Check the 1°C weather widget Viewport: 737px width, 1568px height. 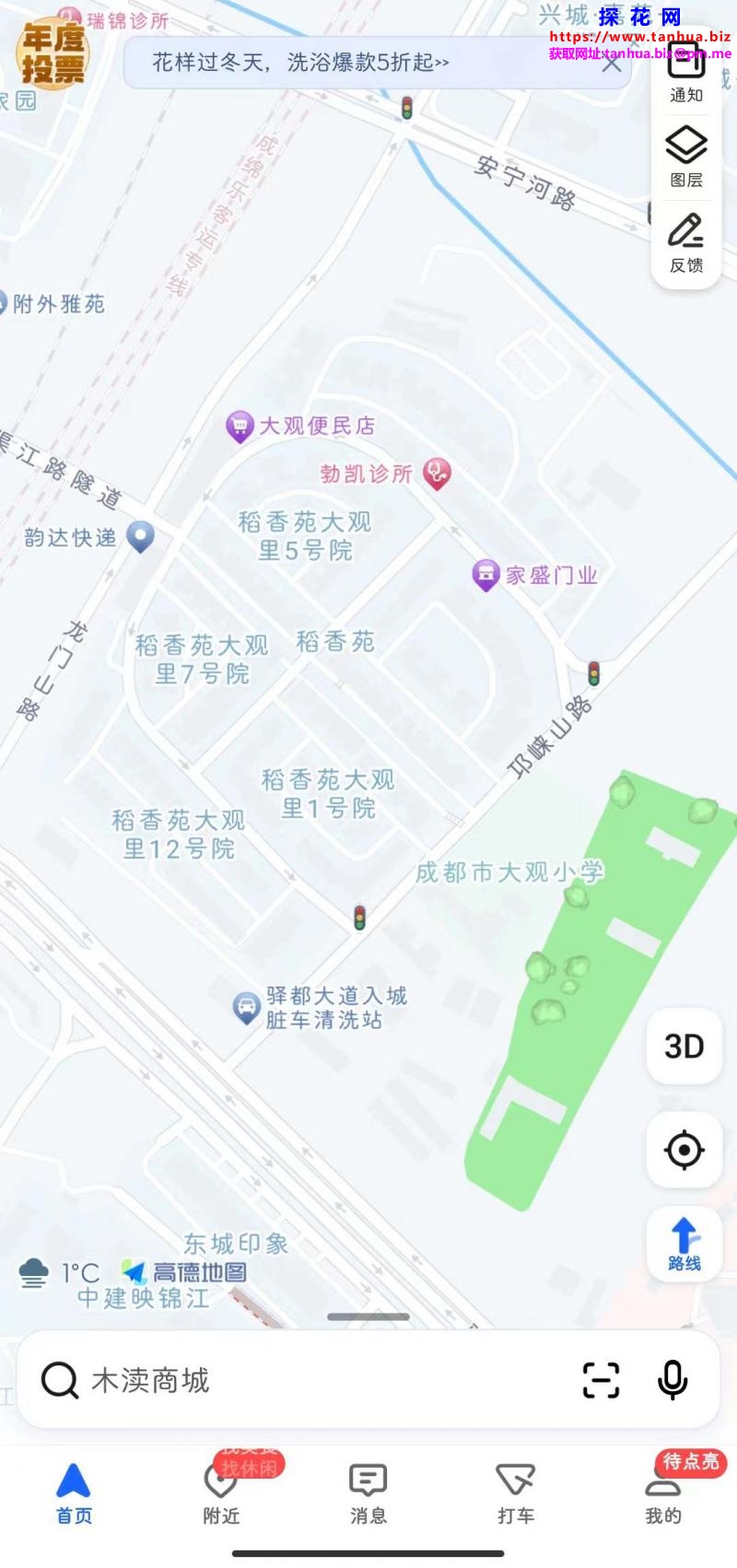pos(59,1273)
